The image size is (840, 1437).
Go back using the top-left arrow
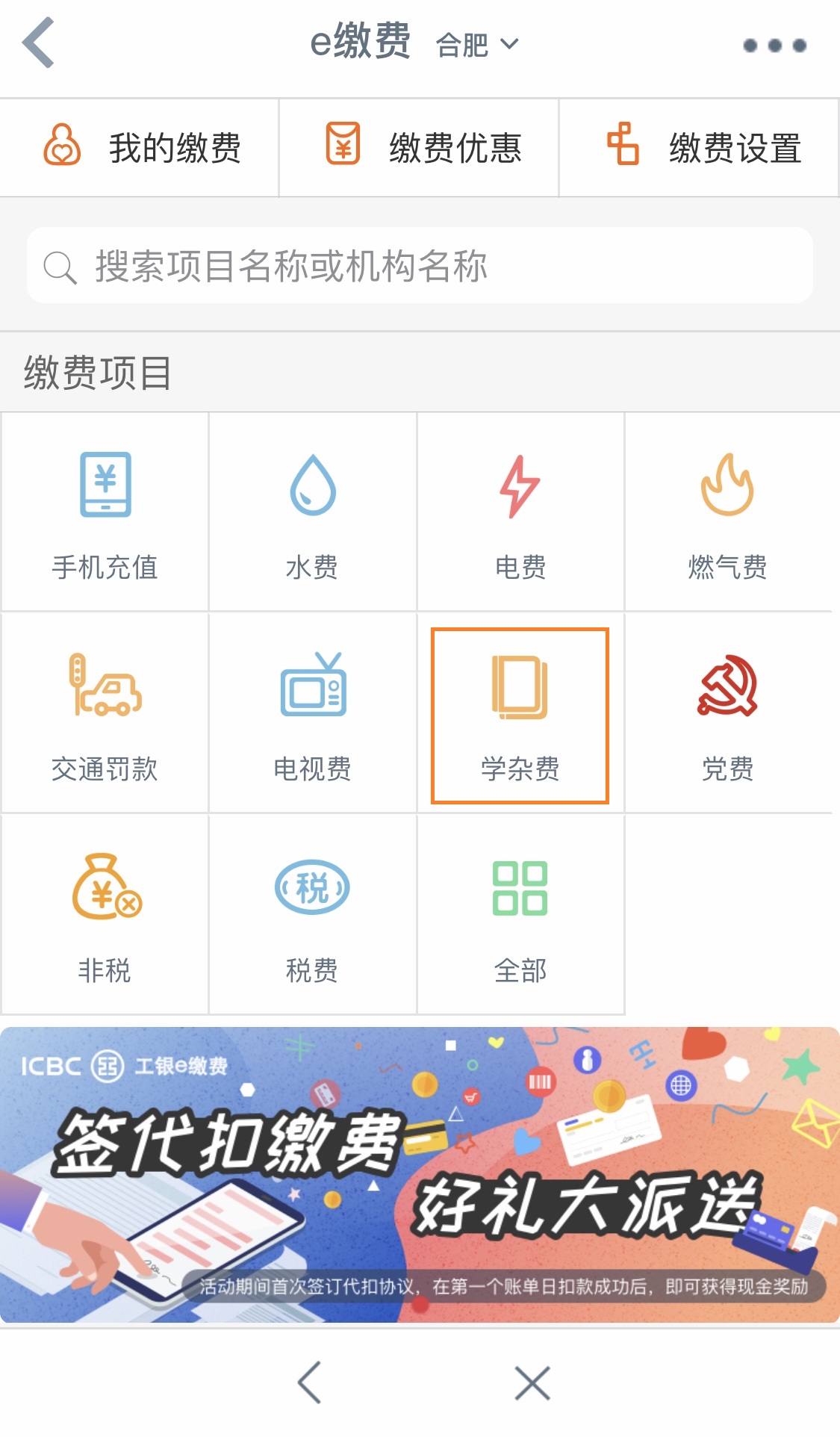pos(39,43)
